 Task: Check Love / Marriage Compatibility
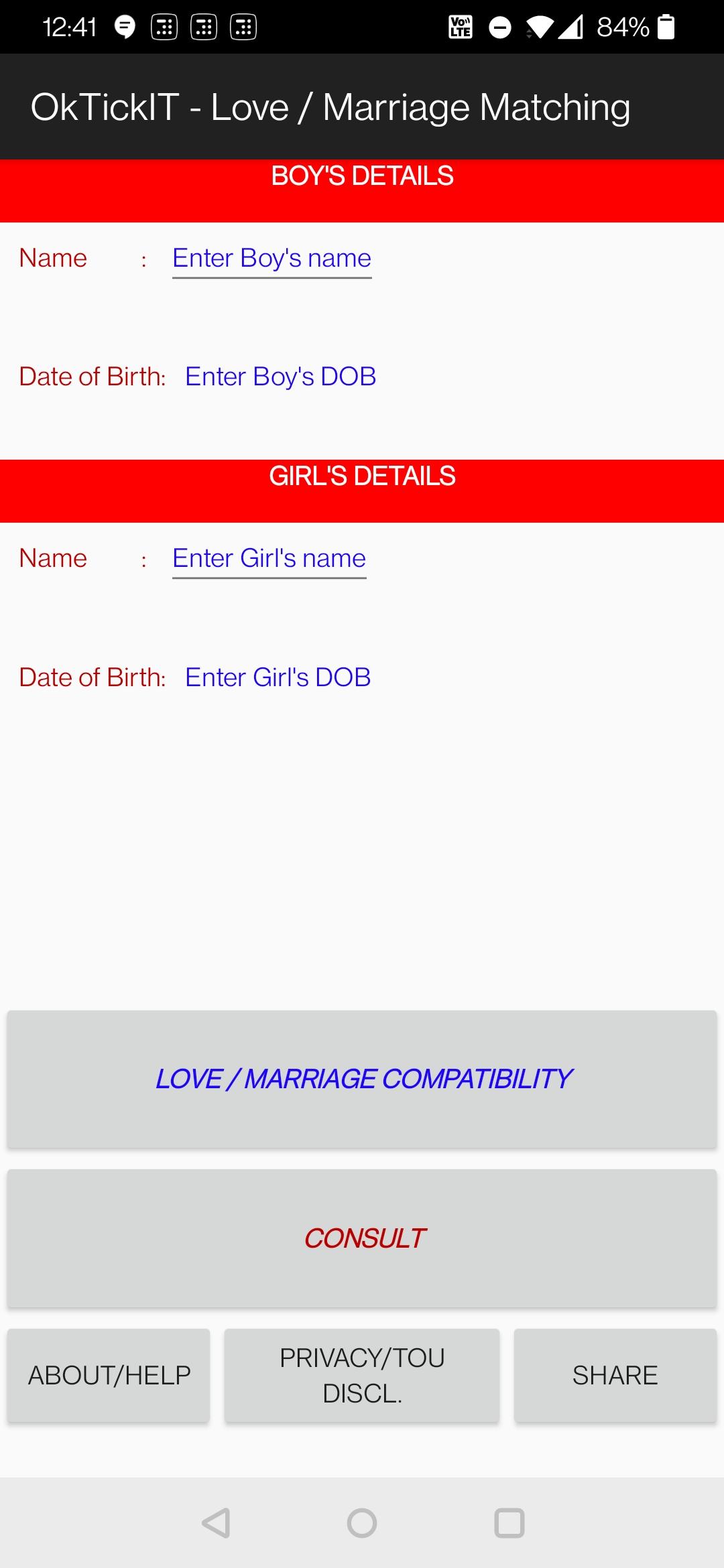tap(362, 1080)
